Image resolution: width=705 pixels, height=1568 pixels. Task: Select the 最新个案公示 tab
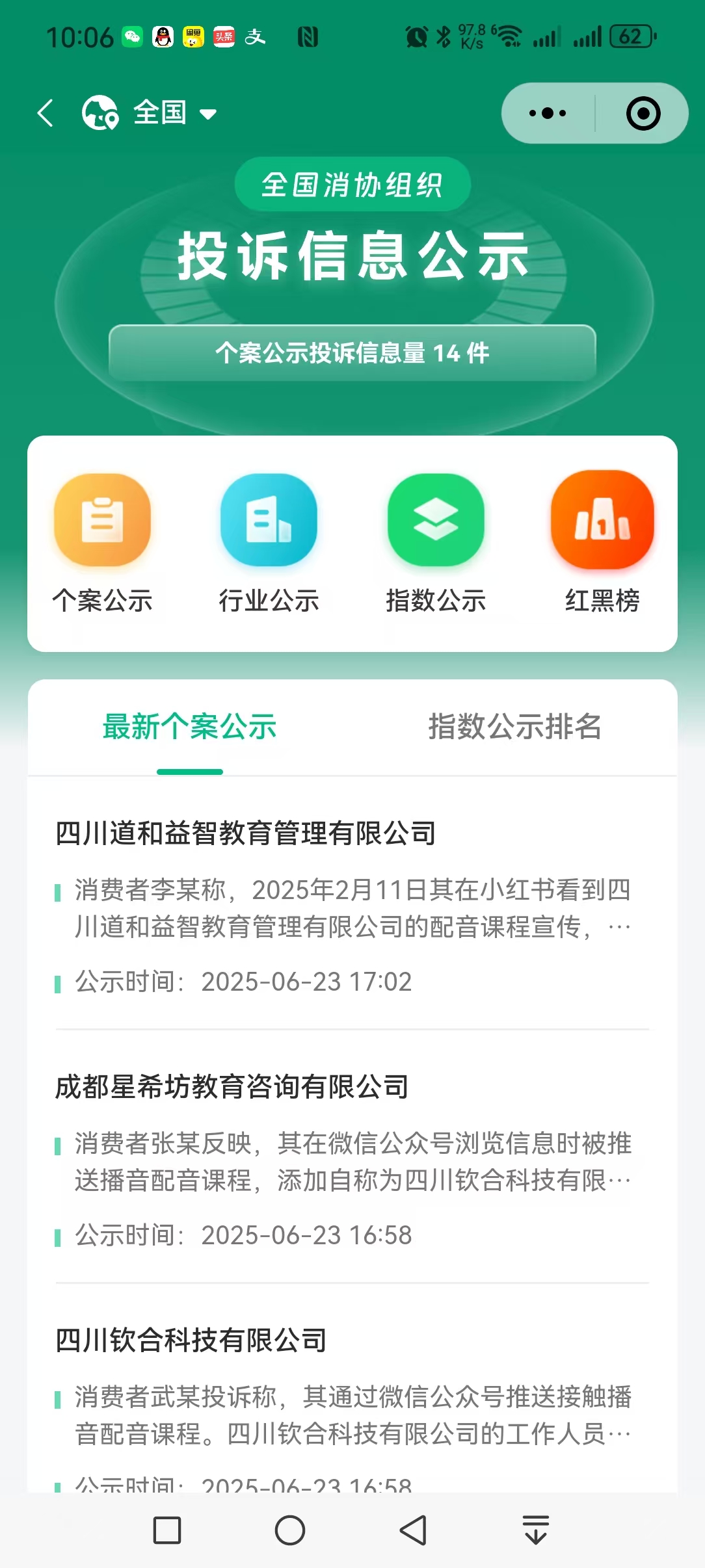tap(189, 727)
